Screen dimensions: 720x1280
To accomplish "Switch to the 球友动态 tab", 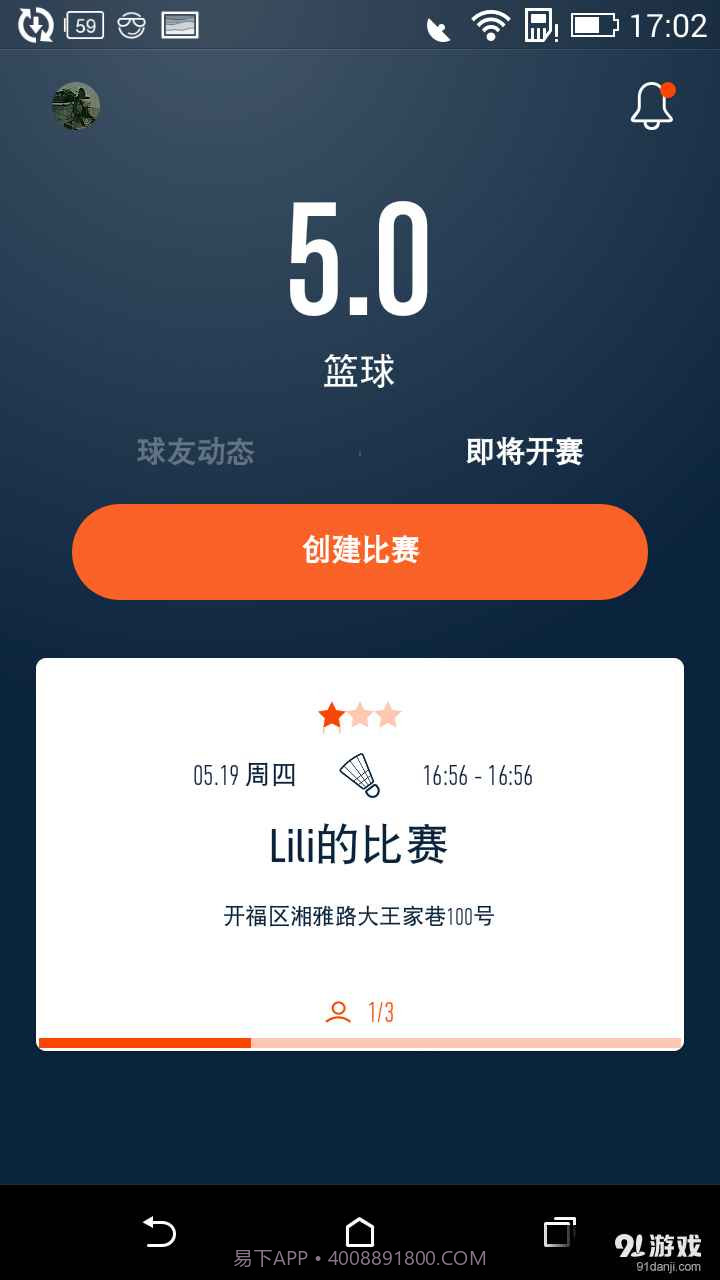I will point(196,451).
